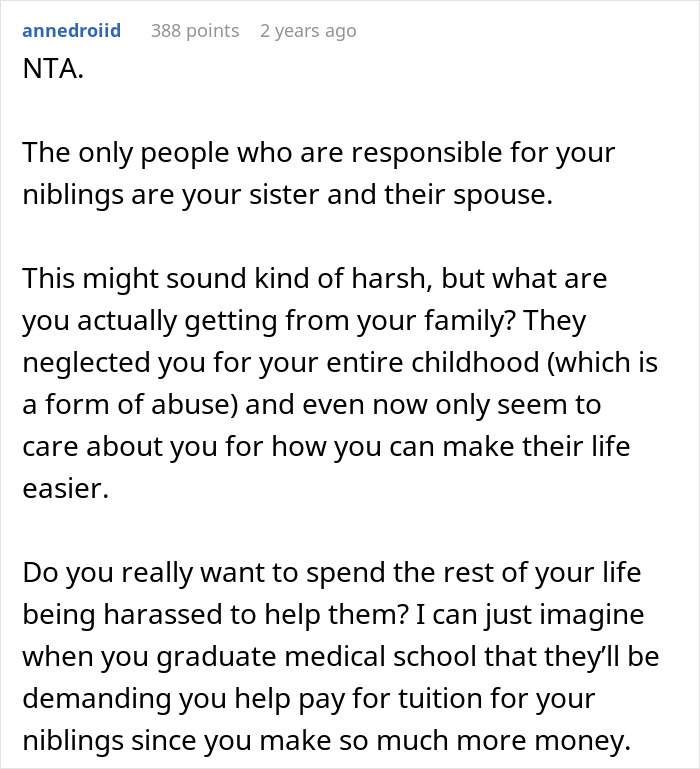Viewport: 700px width, 769px height.
Task: Open annedroiid's user profile
Action: tap(71, 31)
